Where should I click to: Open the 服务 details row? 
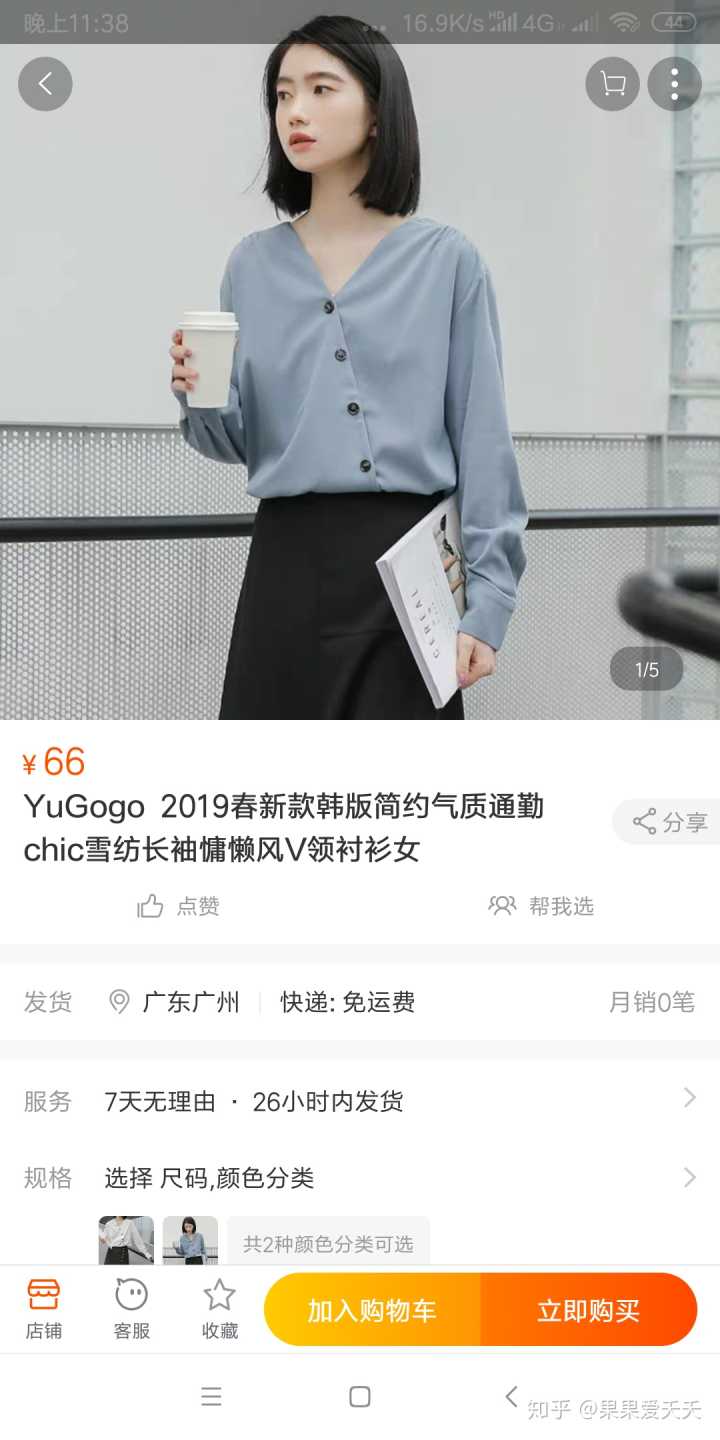[x=360, y=1101]
